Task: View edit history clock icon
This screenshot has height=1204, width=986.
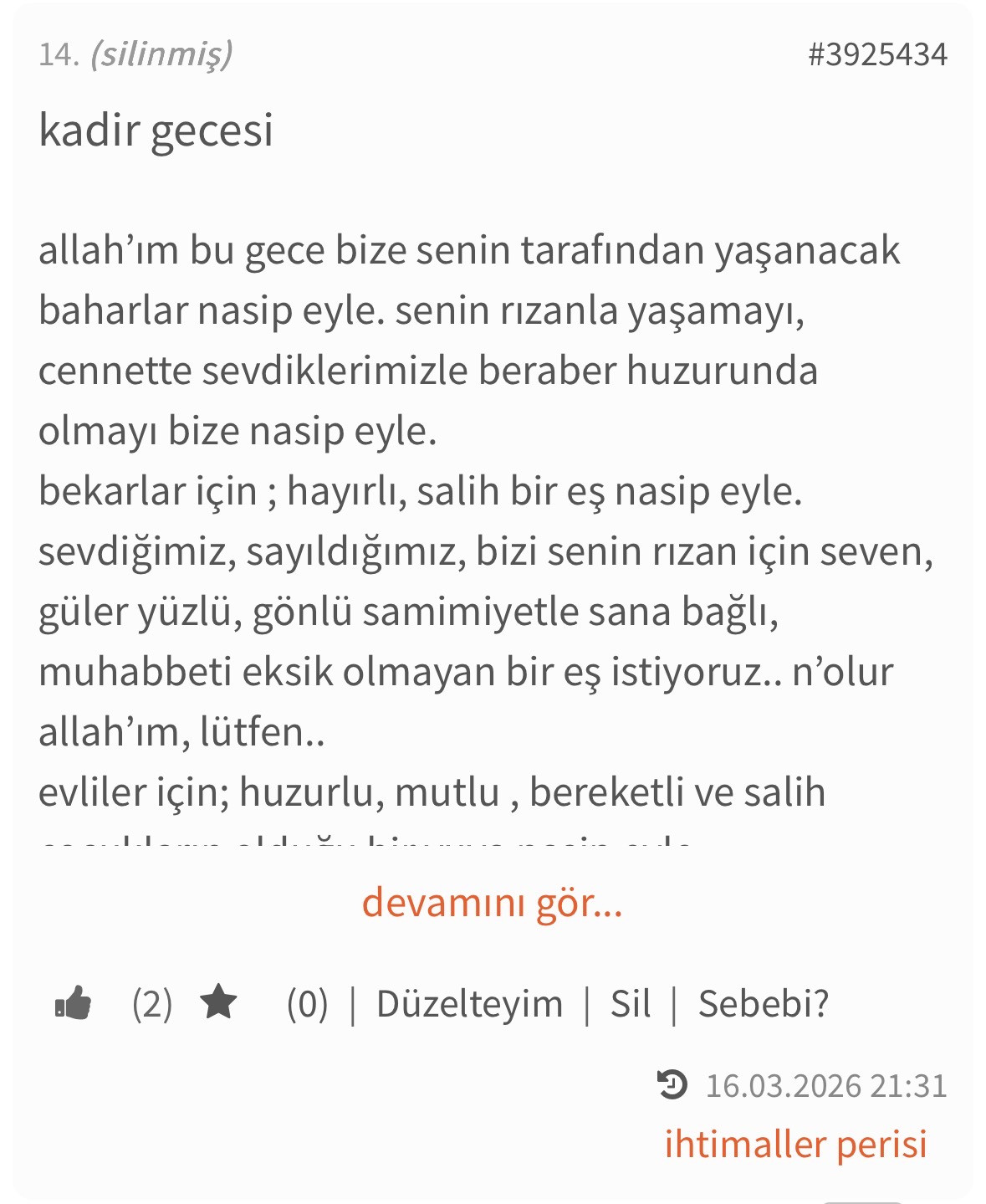Action: tap(672, 1085)
